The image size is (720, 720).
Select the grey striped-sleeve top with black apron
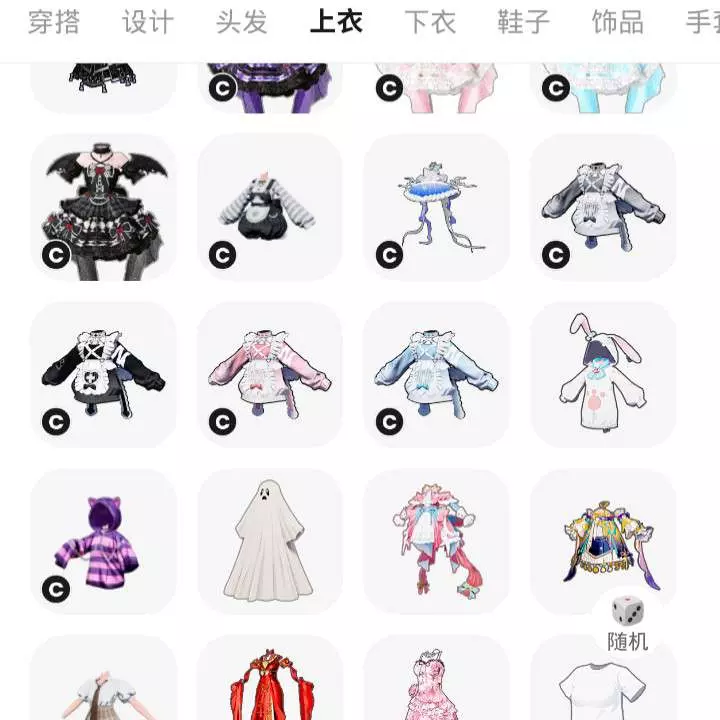[x=270, y=208]
